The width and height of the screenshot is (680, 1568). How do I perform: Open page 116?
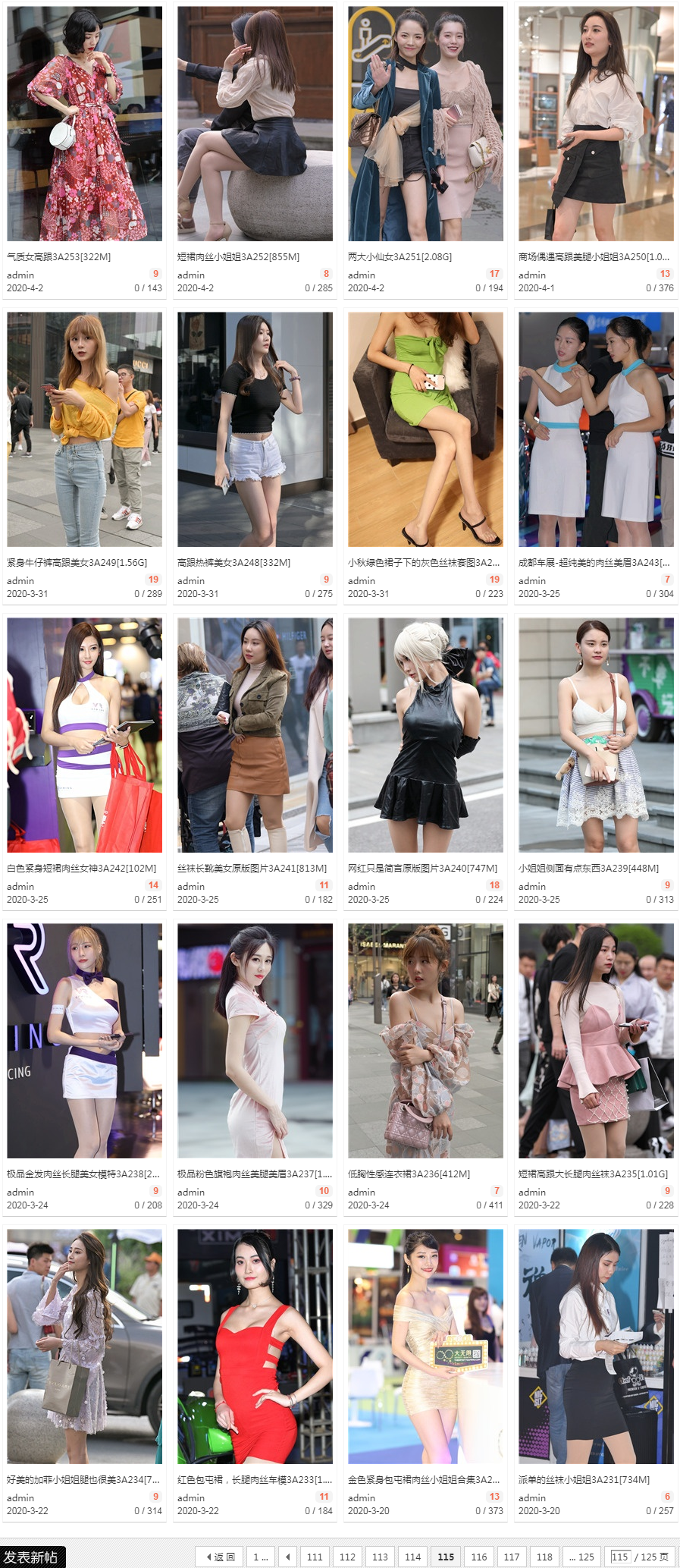click(x=478, y=1557)
